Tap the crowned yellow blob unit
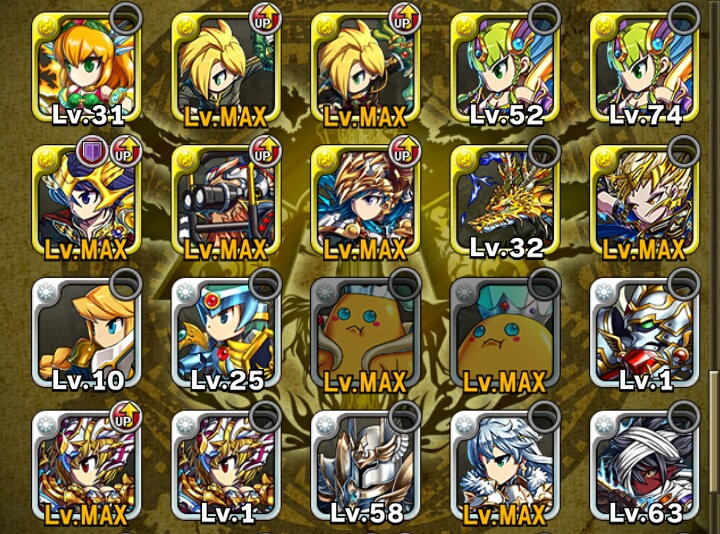The height and width of the screenshot is (534, 720). coord(505,332)
